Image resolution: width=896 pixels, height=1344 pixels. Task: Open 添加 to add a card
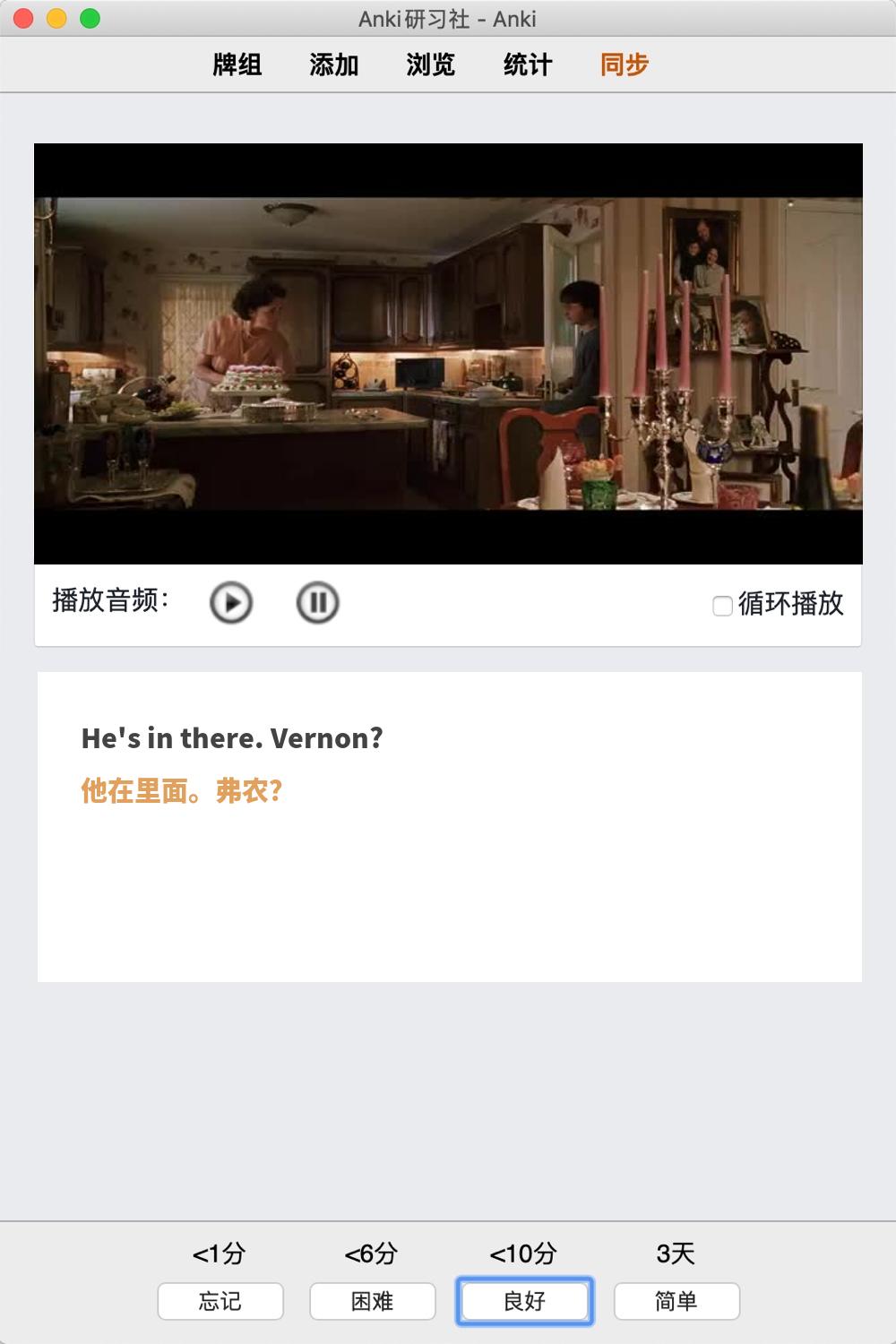334,65
